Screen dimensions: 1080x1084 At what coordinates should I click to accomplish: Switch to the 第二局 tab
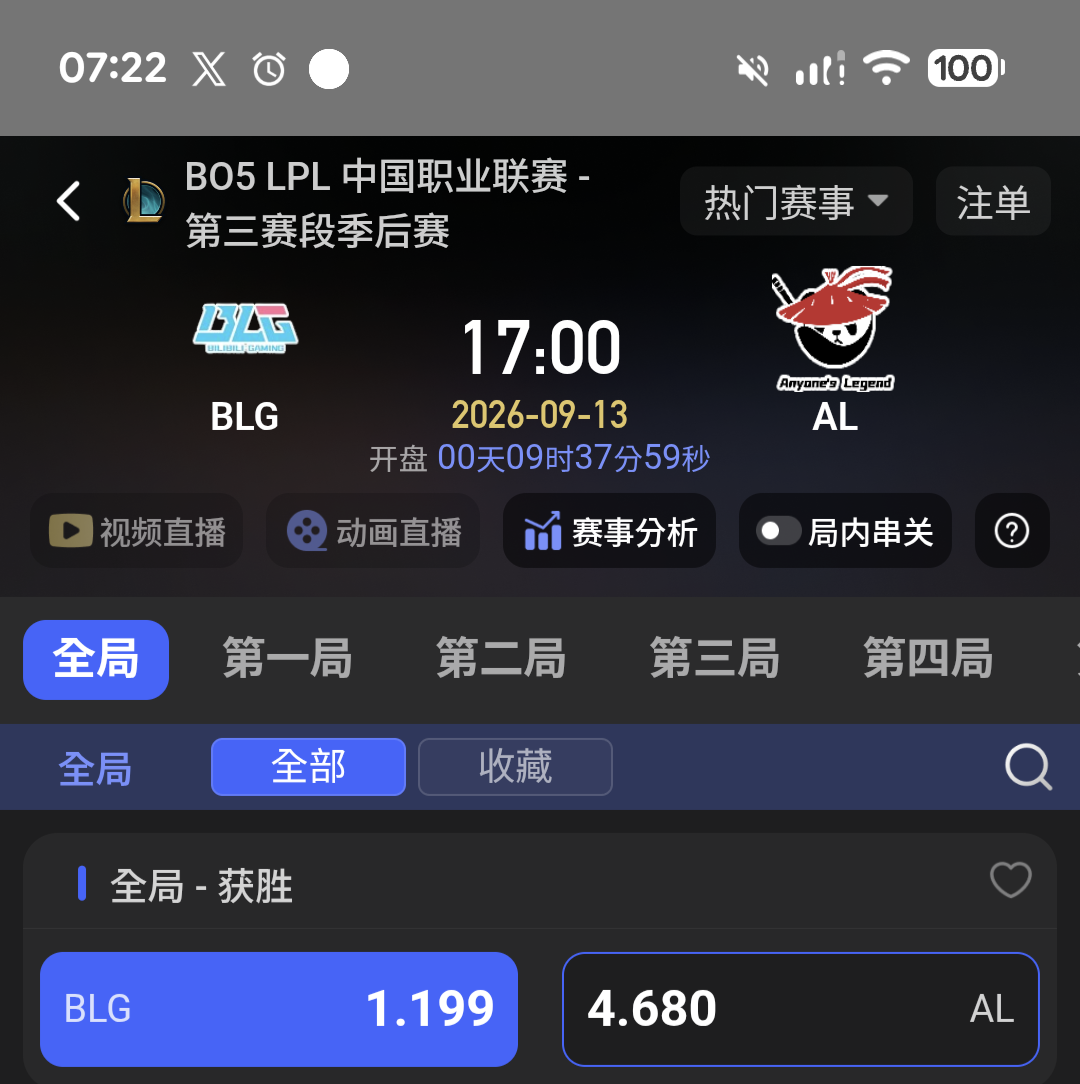click(501, 659)
